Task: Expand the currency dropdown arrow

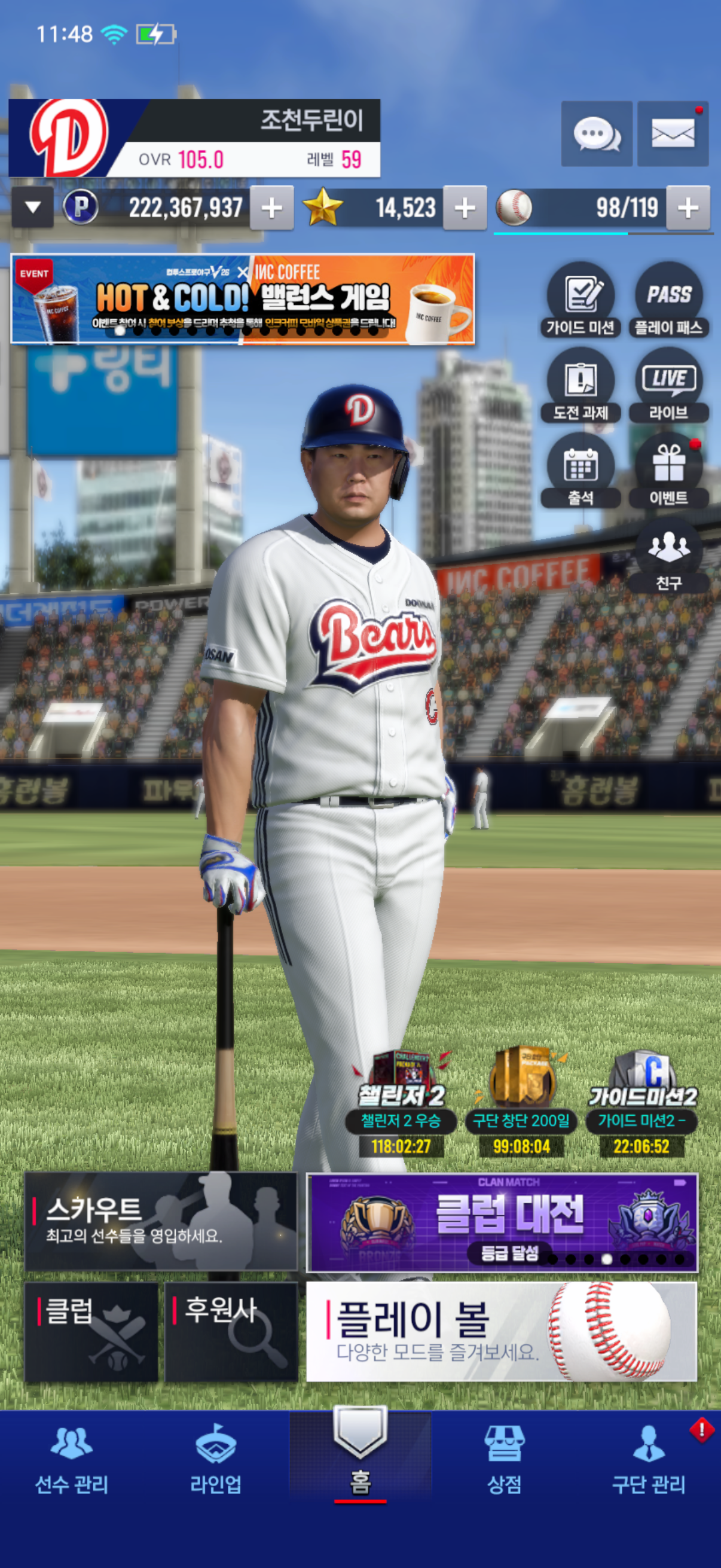Action: pos(33,208)
